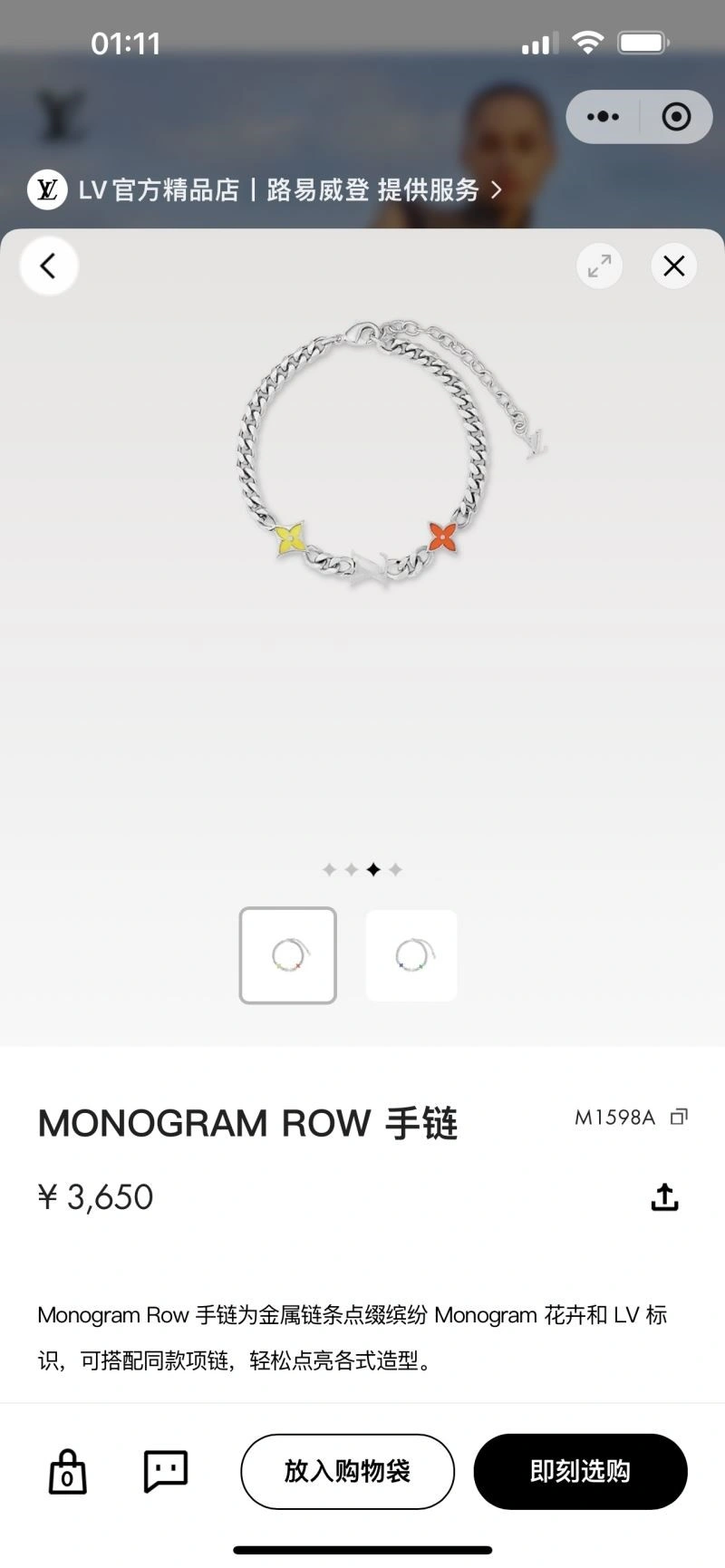Open the shopping bag
Screen dimensions: 725x1568
click(x=67, y=1471)
